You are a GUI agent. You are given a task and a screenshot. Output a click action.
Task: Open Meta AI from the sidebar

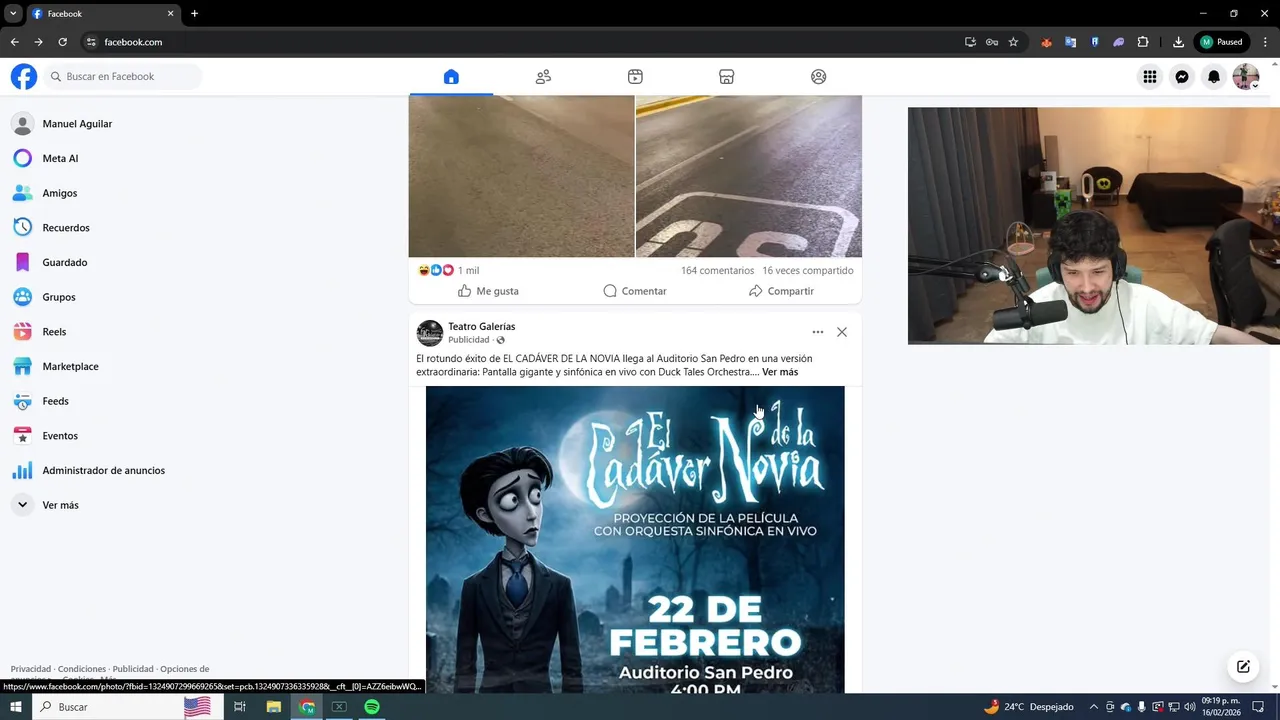[x=60, y=158]
